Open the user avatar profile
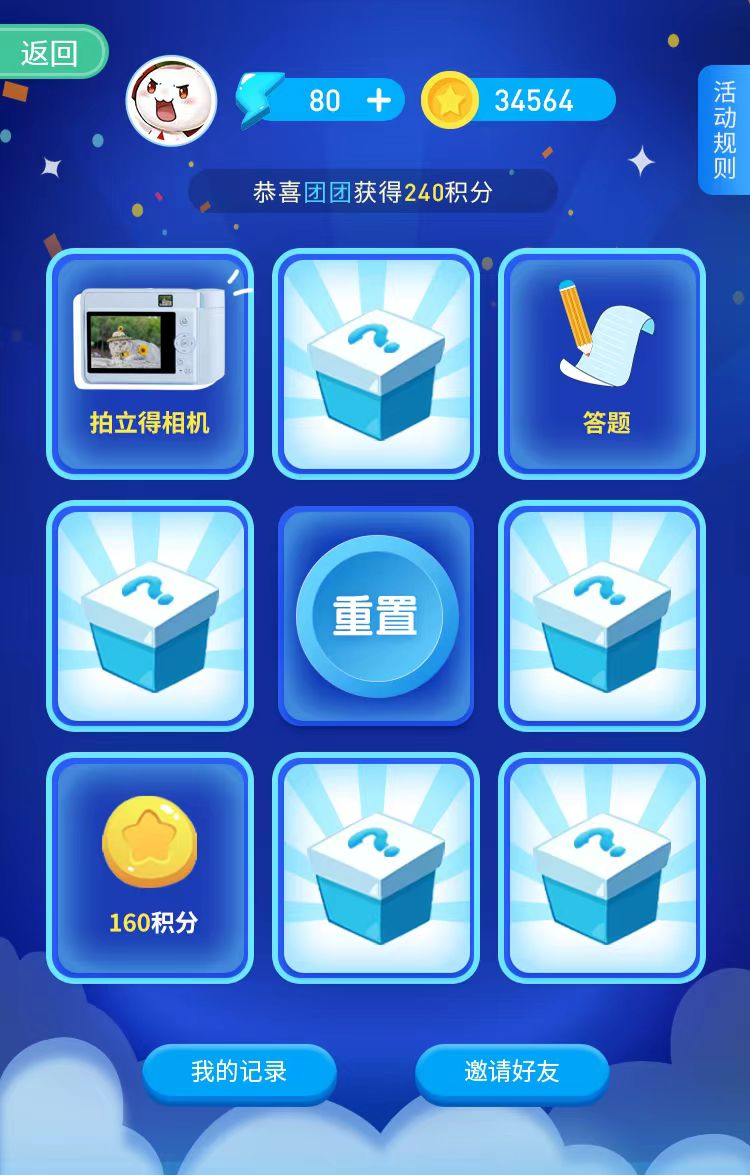Screen dimensions: 750x1175 171,100
